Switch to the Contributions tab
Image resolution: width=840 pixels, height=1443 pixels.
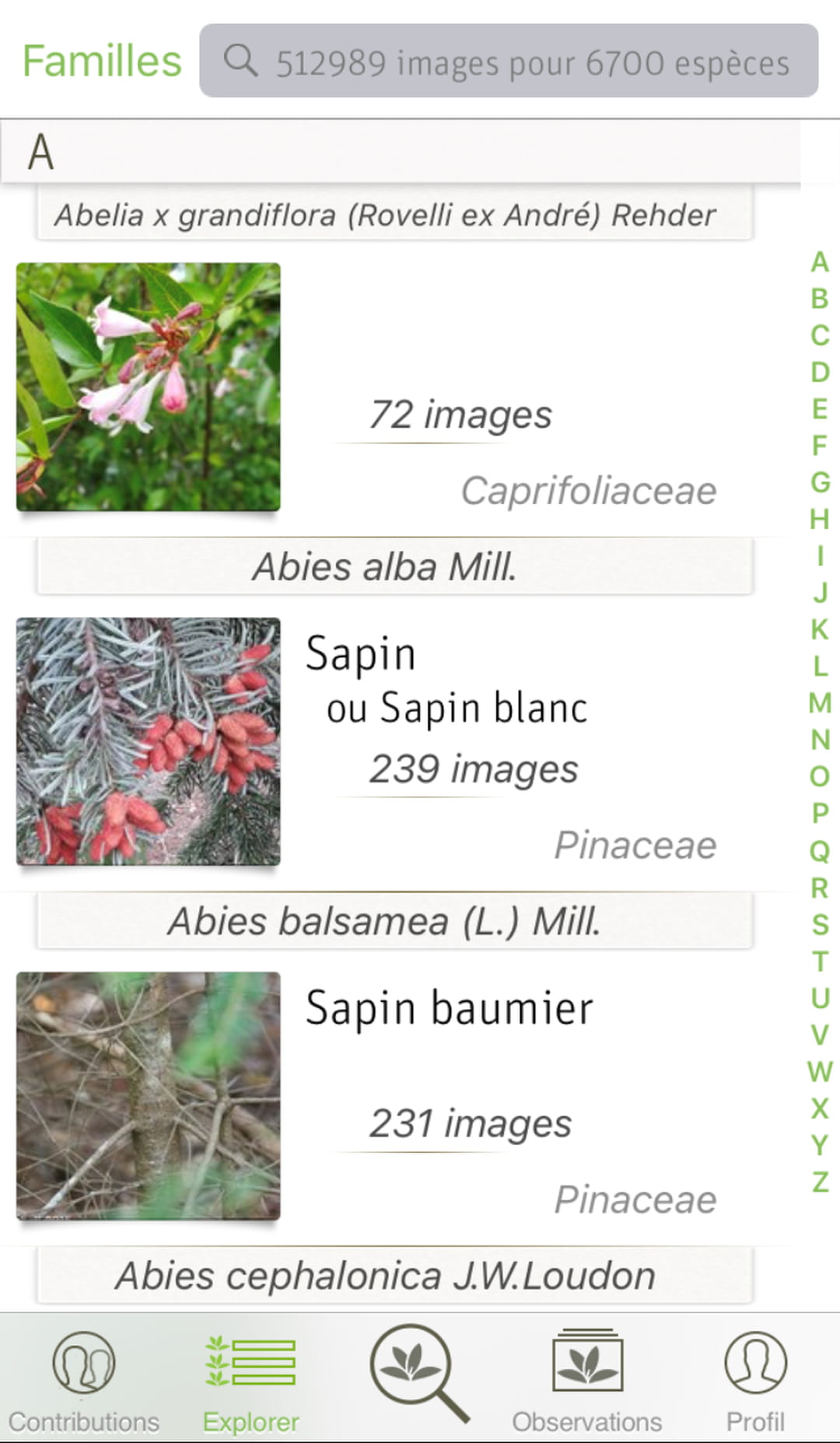84,1380
